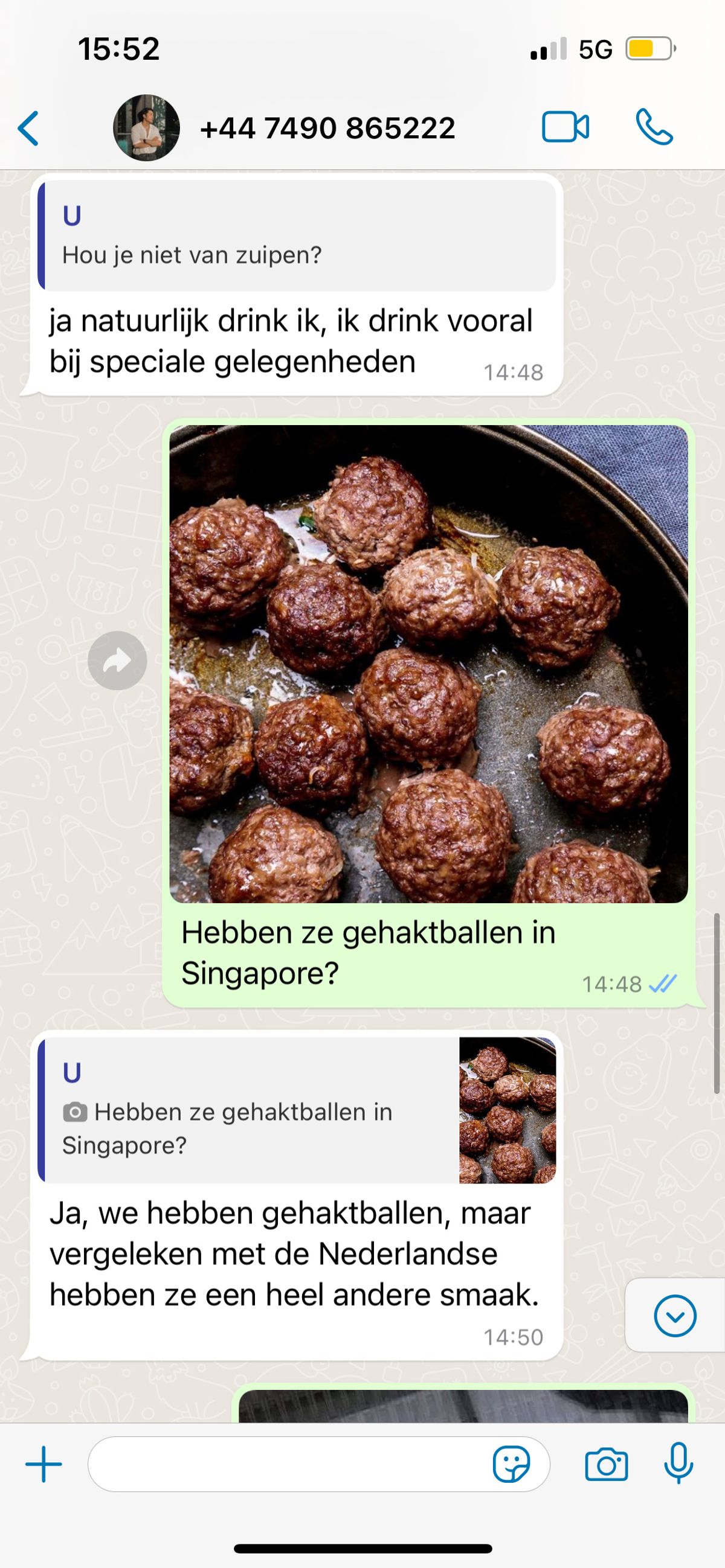Open the camera to send a photo
This screenshot has width=725, height=1568.
pos(606,1465)
